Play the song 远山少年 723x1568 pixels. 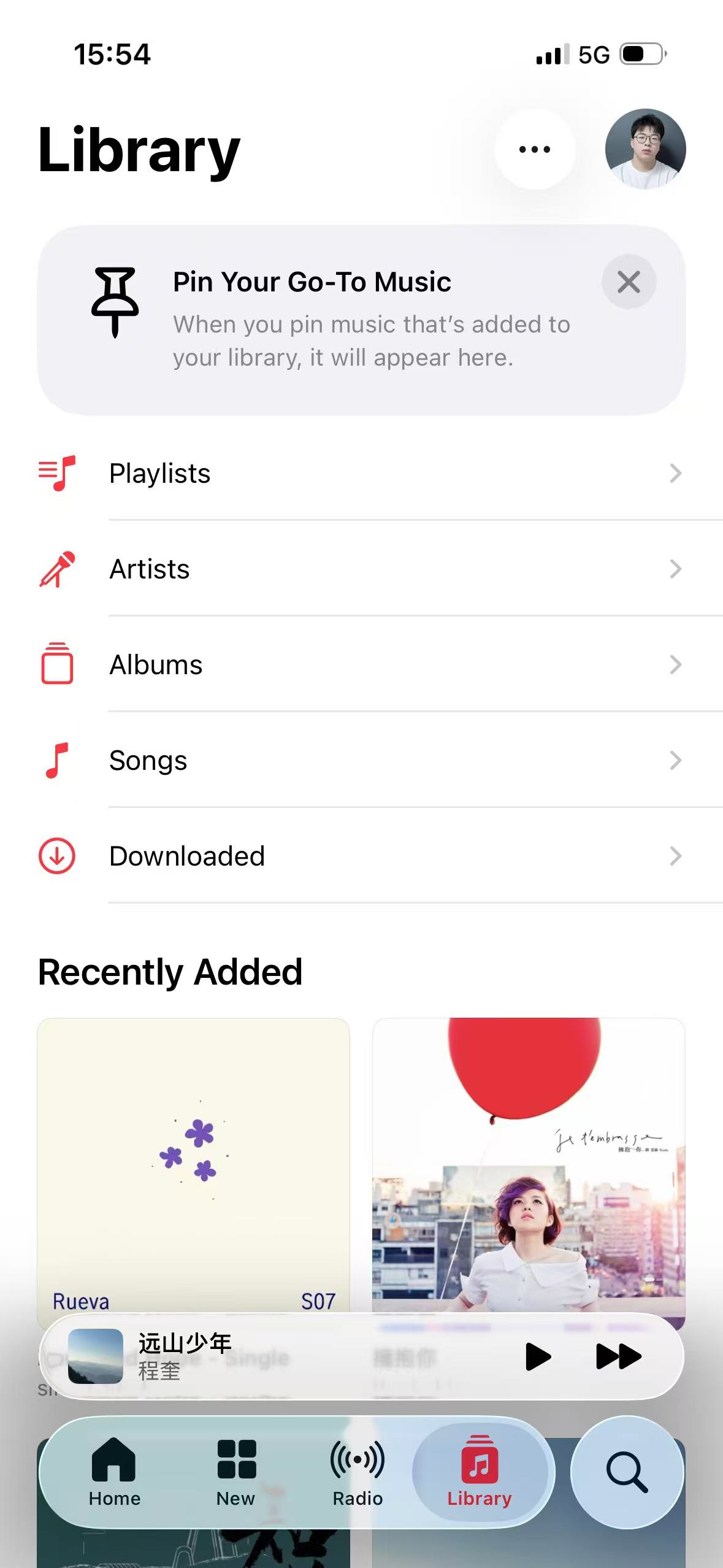click(538, 1356)
